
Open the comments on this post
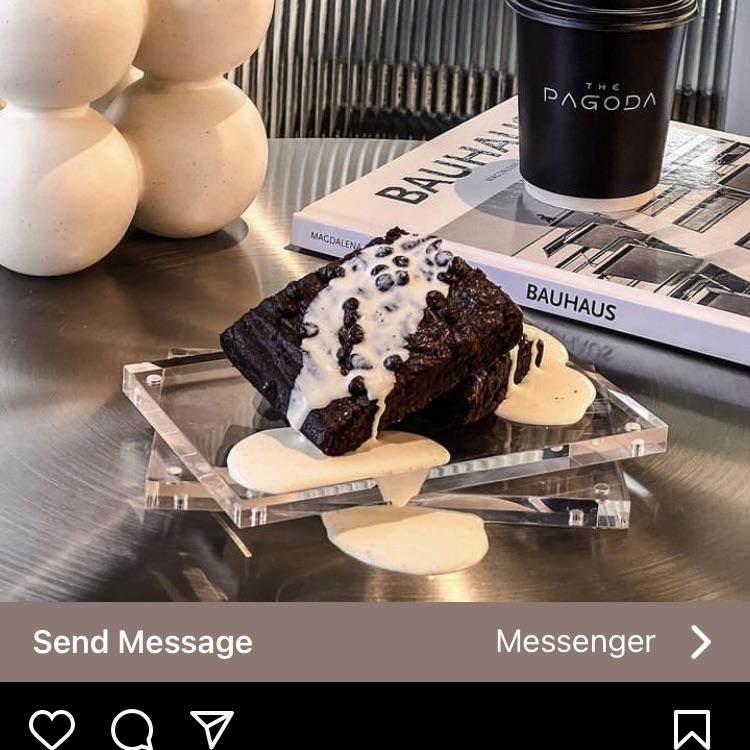click(x=132, y=729)
